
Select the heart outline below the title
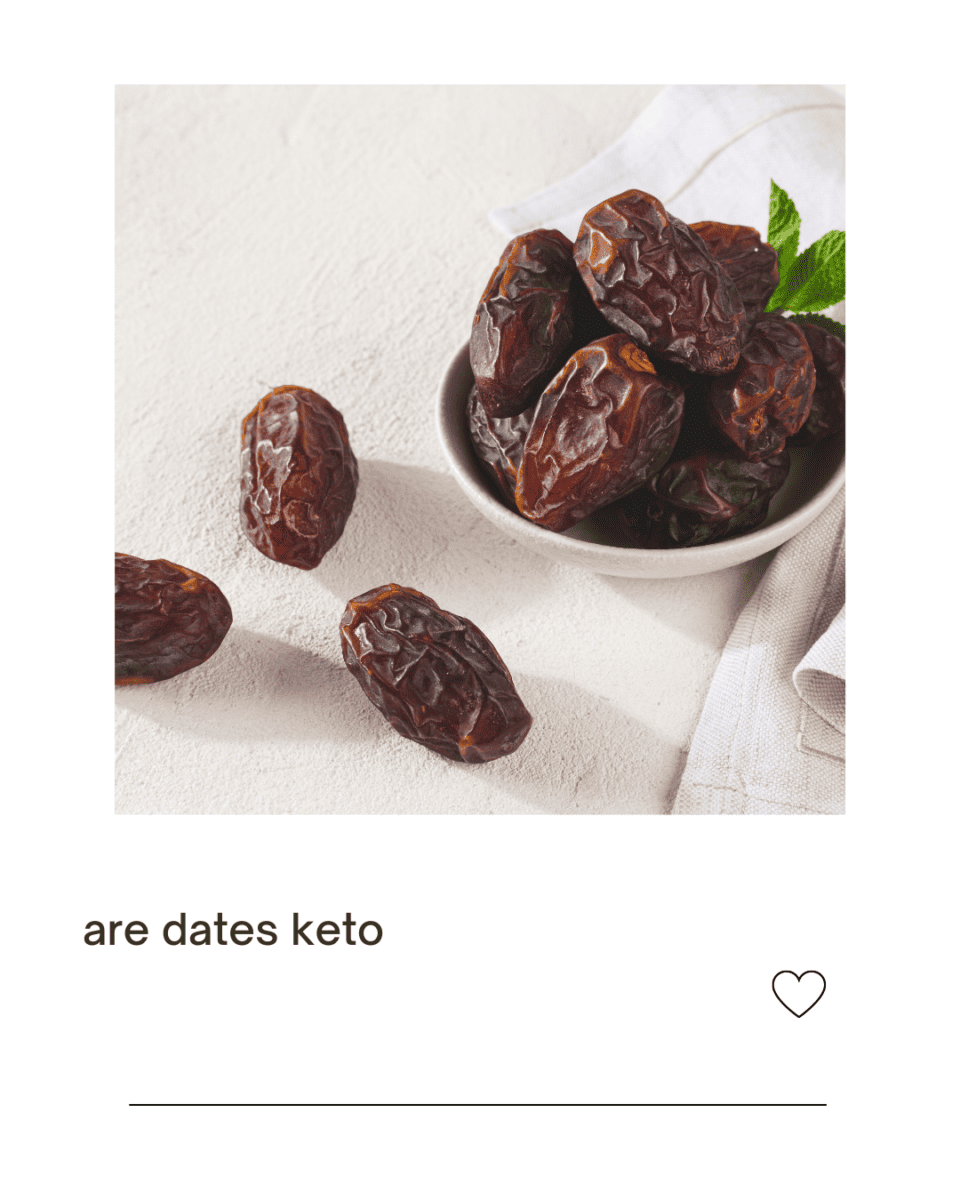pyautogui.click(x=797, y=991)
